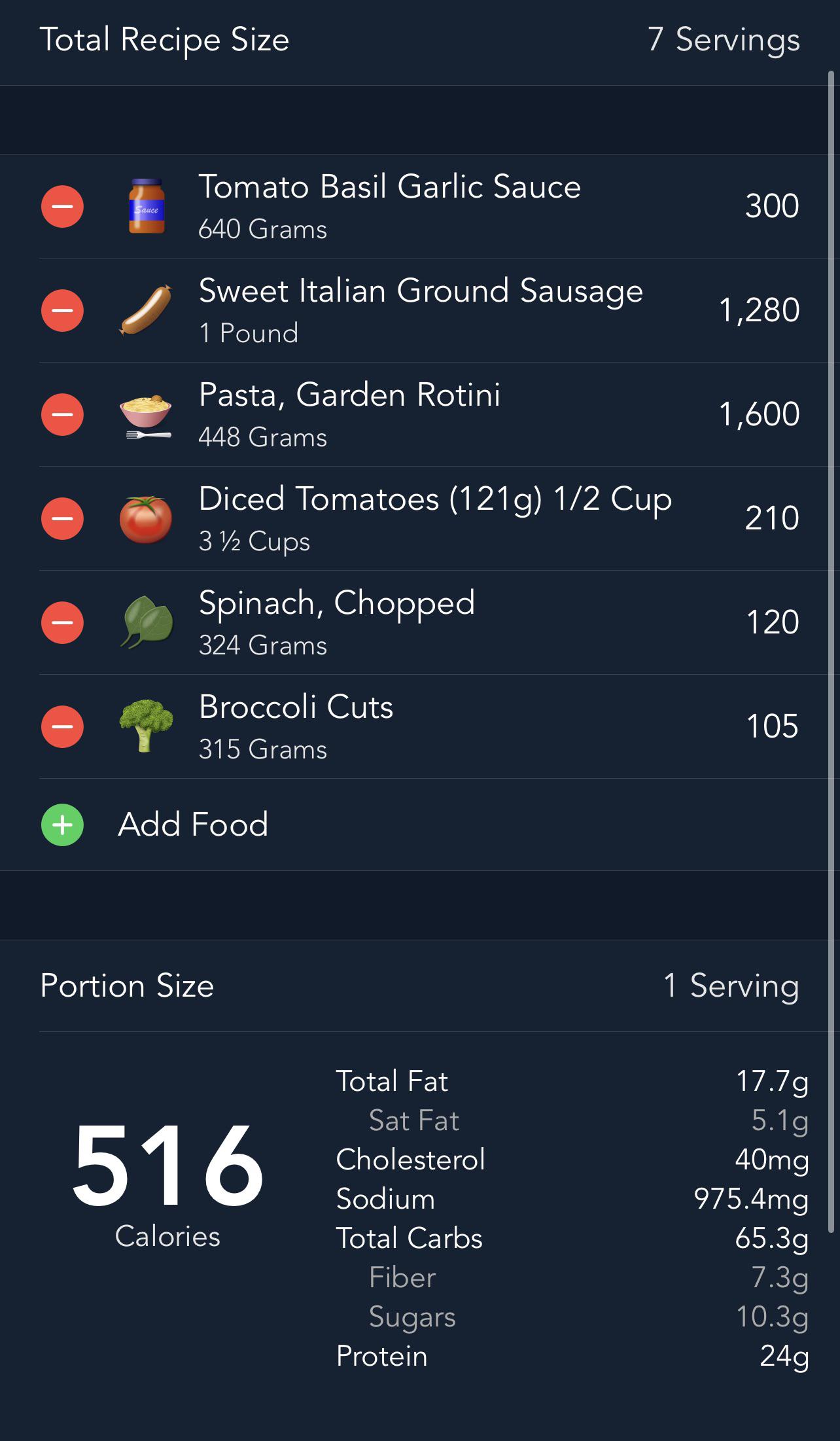Tap the minus icon beside Pasta, Garden Rotini
This screenshot has height=1441, width=840.
tap(62, 414)
